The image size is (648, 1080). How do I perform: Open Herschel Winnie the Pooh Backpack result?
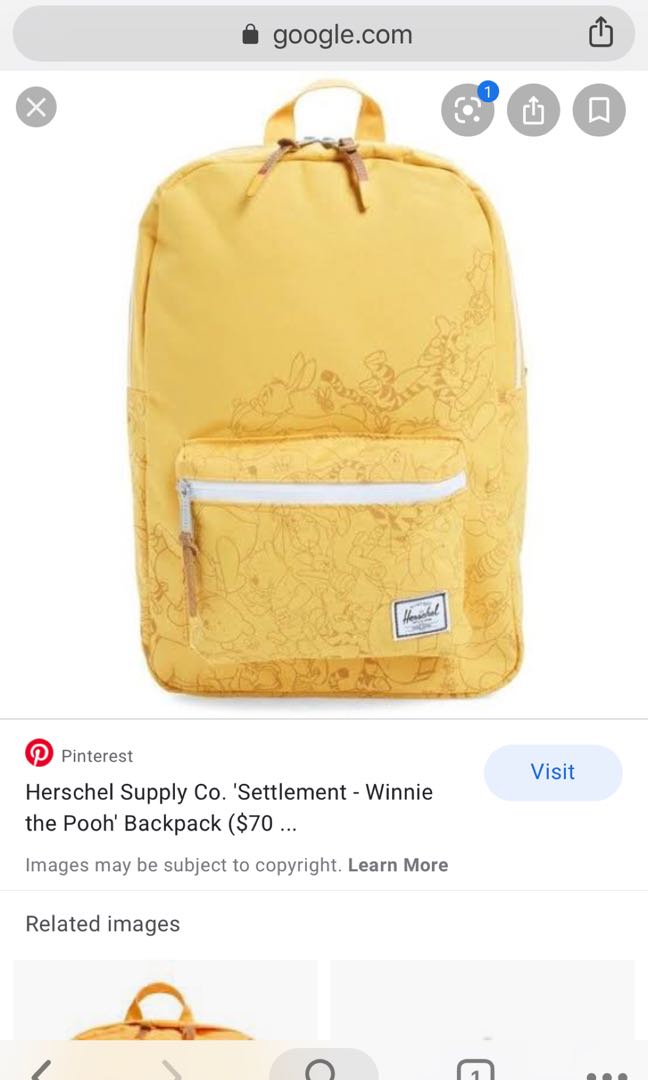click(229, 808)
